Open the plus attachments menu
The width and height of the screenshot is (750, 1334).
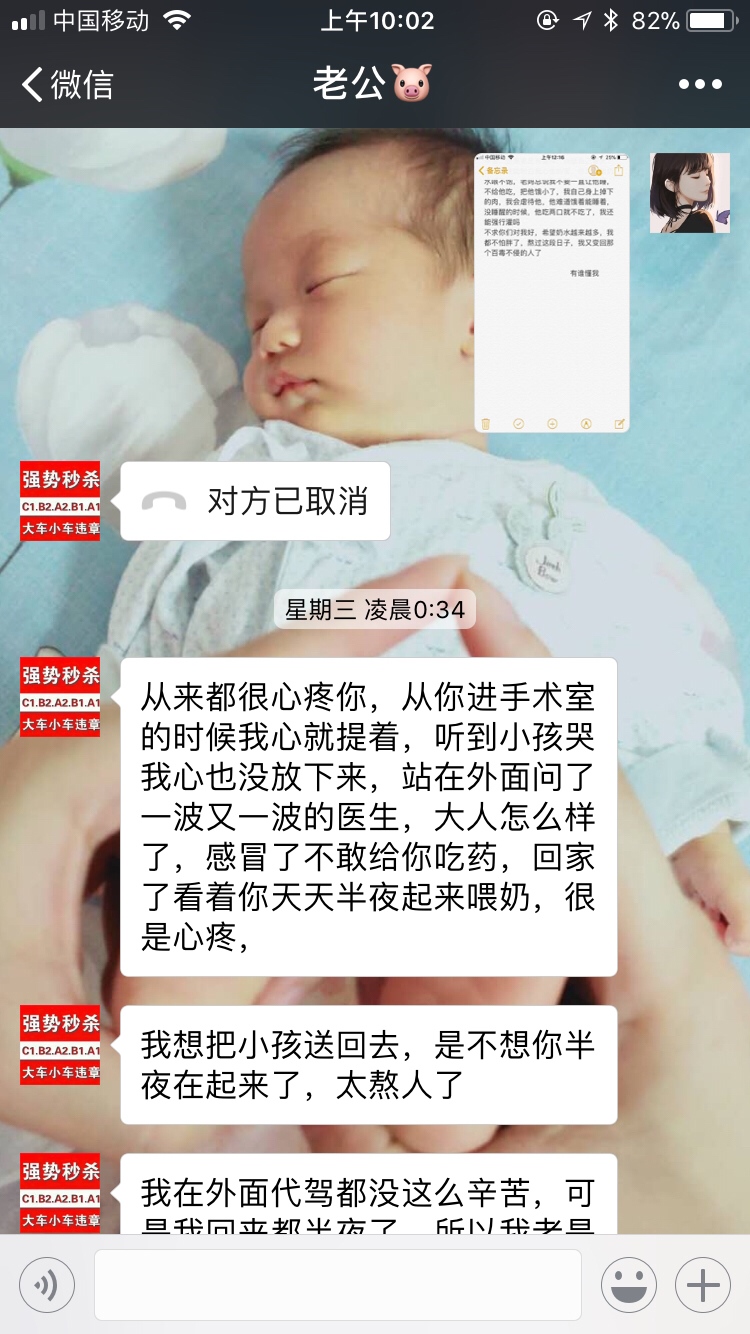tap(703, 1285)
